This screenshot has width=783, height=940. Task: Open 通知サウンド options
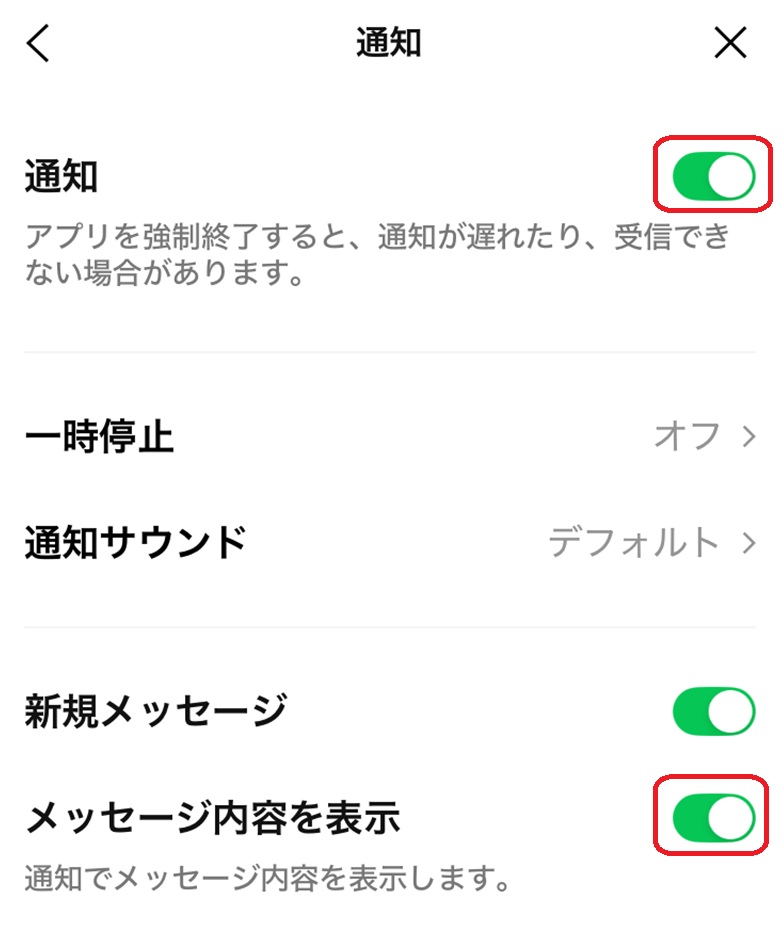pyautogui.click(x=390, y=543)
